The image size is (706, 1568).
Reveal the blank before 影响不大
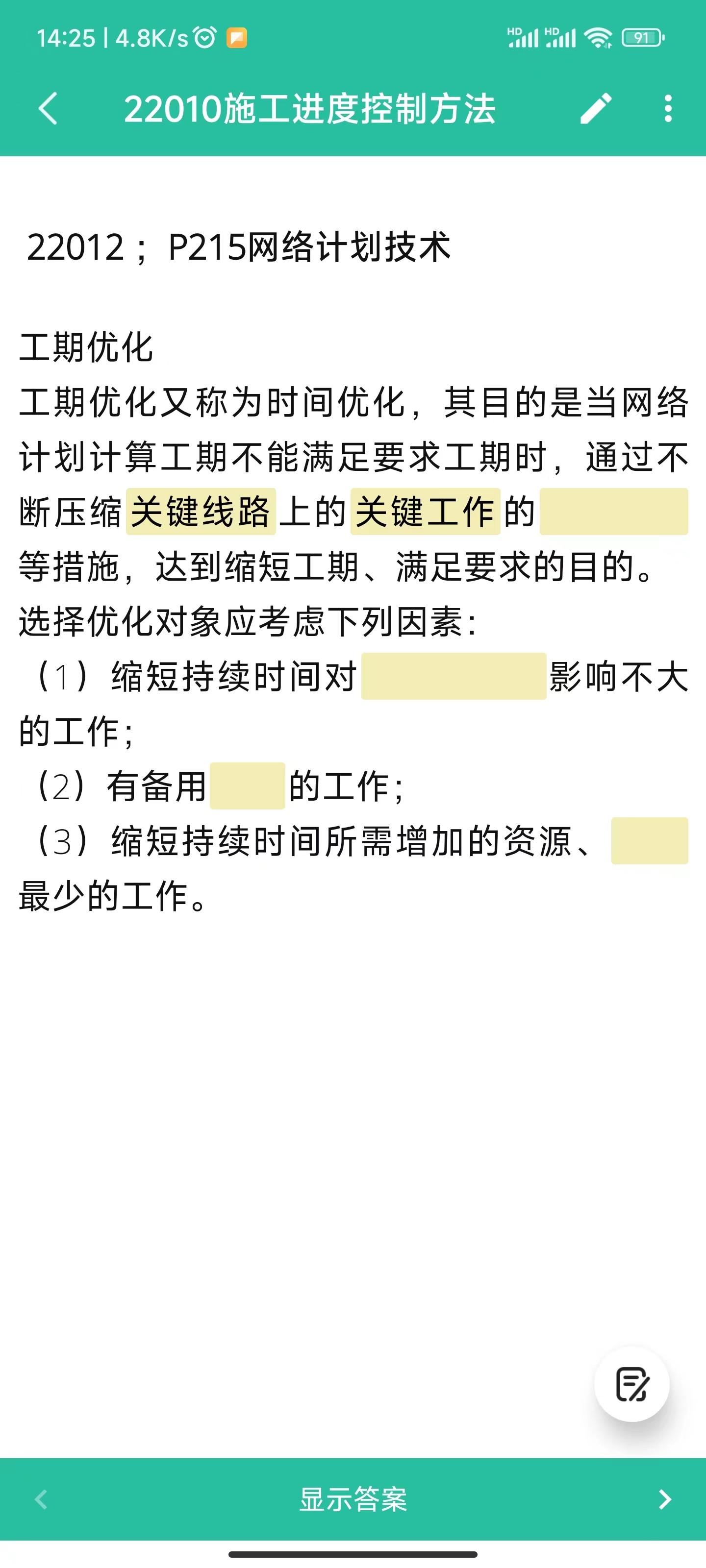[454, 676]
